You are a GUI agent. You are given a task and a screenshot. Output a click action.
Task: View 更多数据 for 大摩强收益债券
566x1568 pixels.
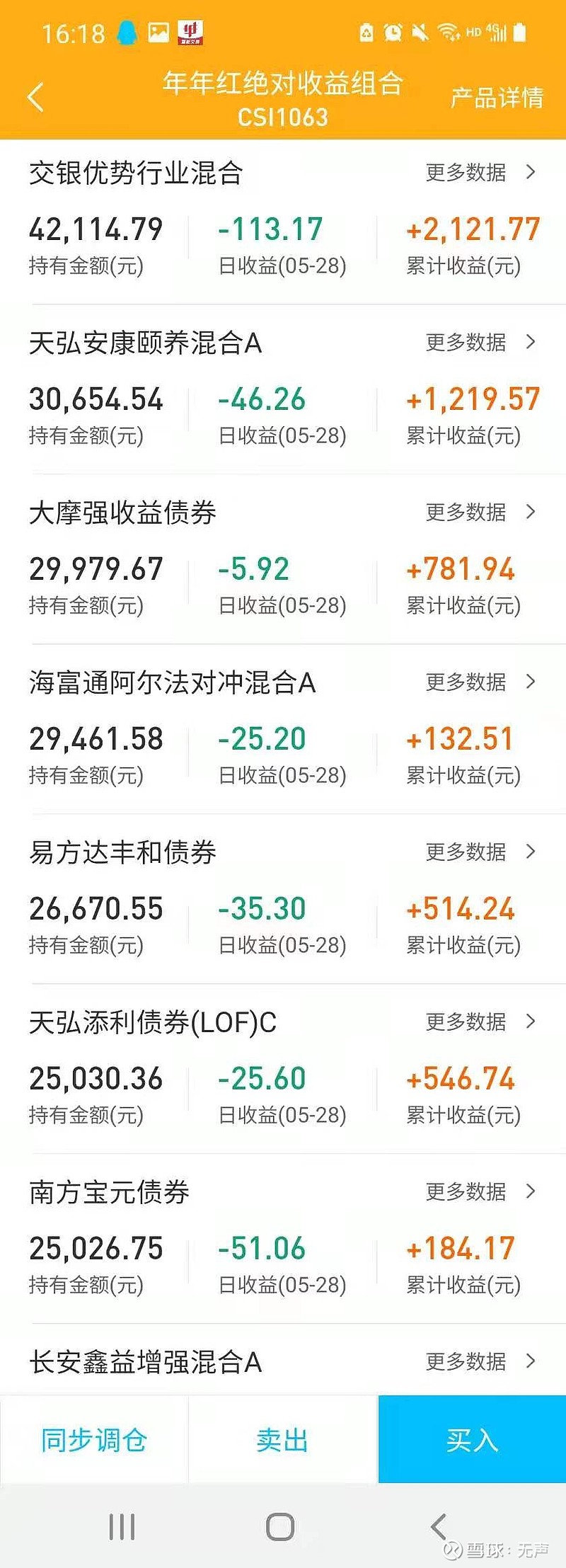[x=480, y=512]
